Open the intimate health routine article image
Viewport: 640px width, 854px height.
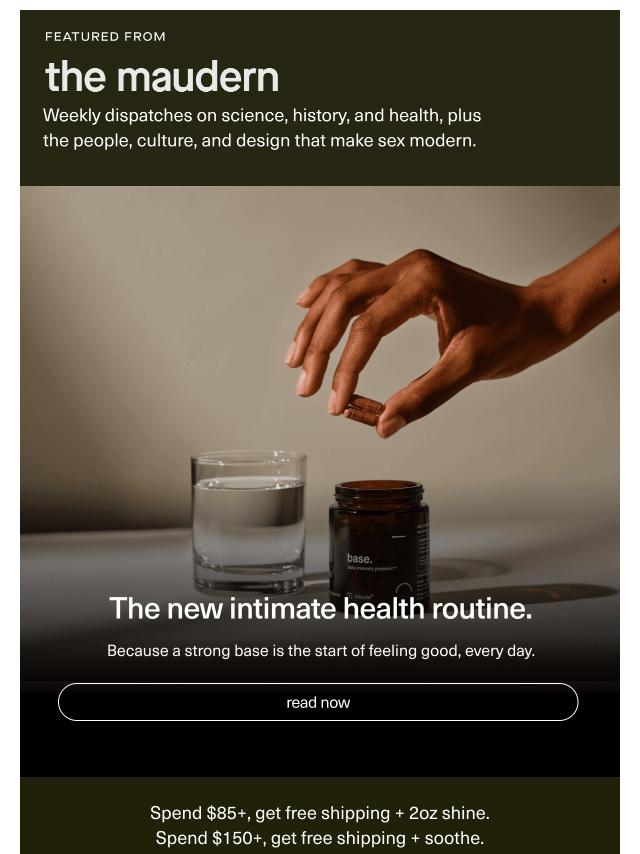point(319,400)
